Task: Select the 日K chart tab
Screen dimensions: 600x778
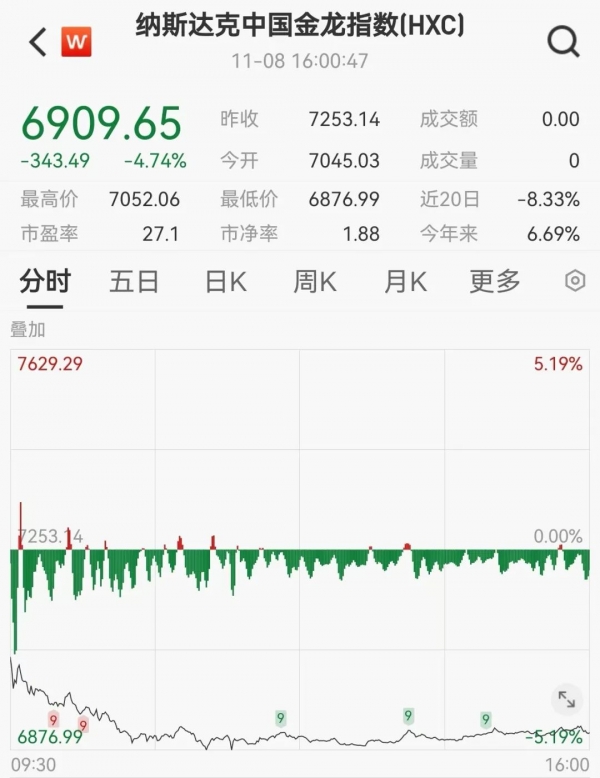Action: pos(225,282)
